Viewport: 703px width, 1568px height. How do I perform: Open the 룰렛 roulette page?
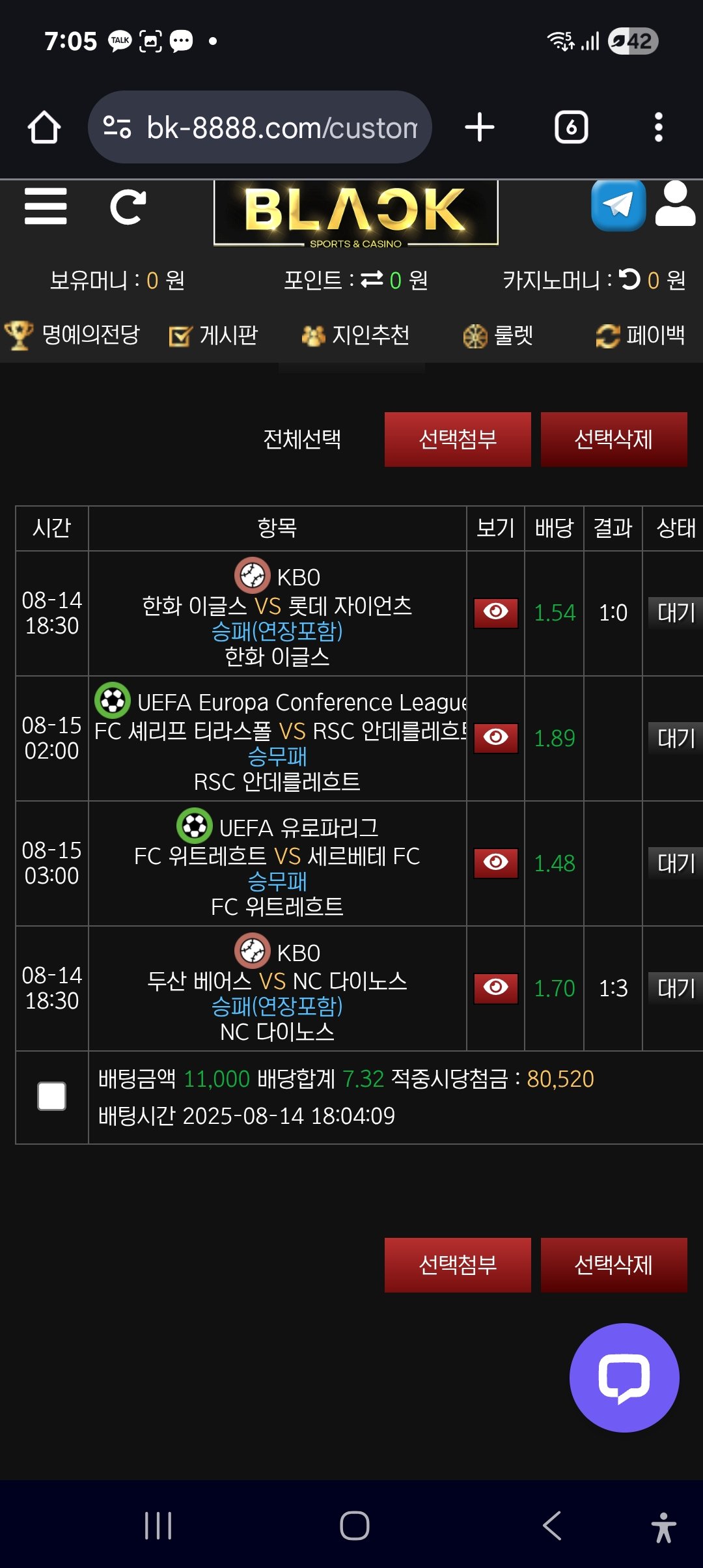pos(498,335)
